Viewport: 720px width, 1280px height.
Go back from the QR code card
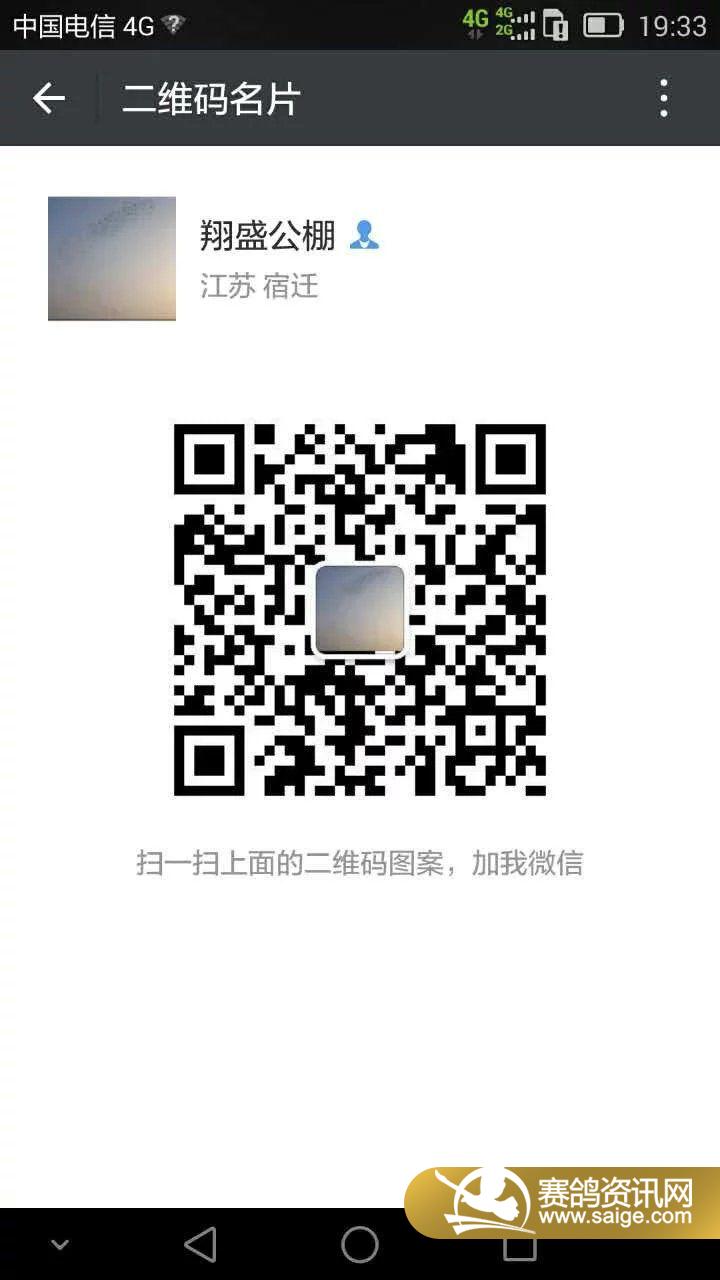point(48,98)
